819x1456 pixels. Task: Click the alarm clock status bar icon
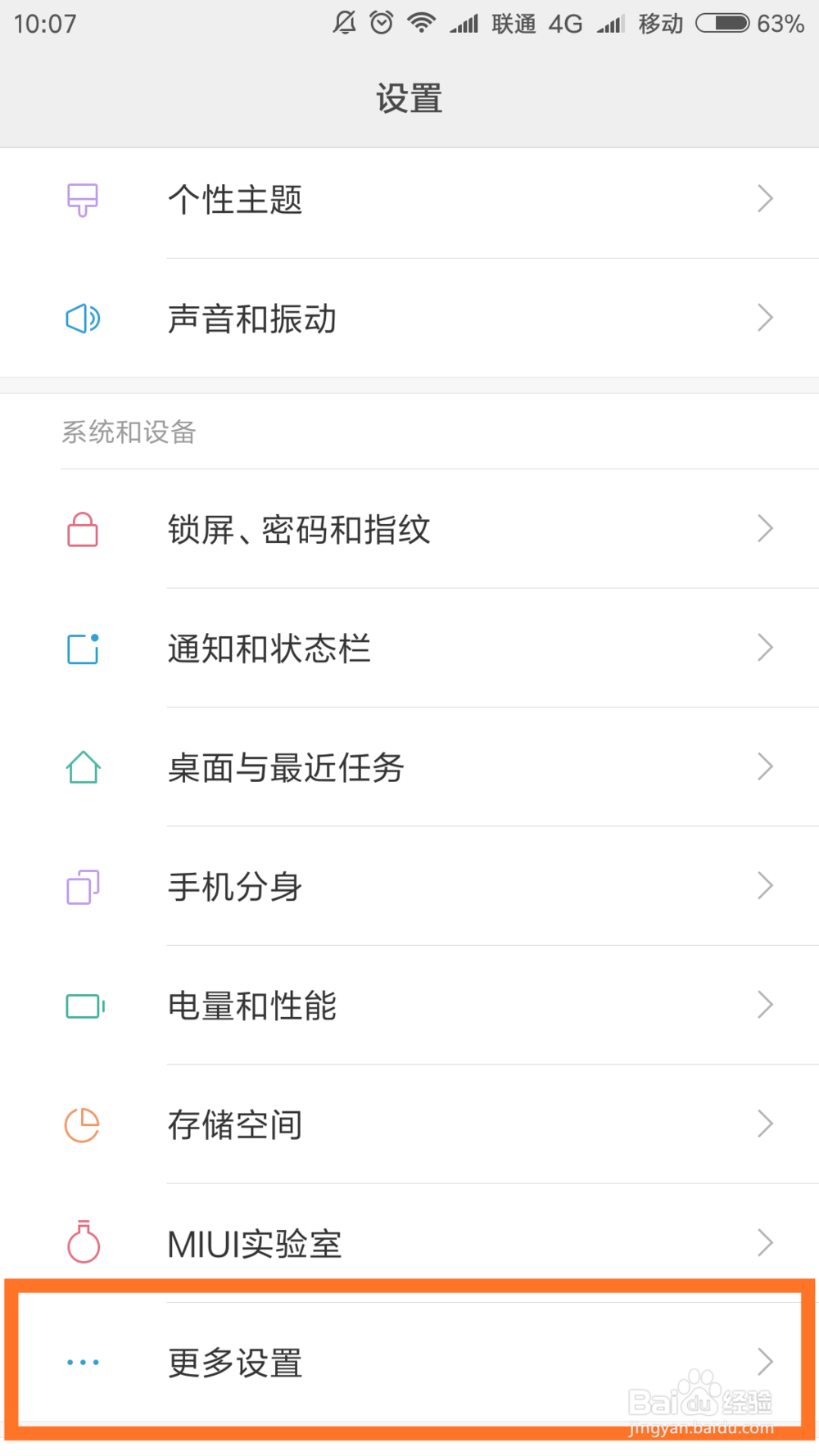tap(380, 22)
